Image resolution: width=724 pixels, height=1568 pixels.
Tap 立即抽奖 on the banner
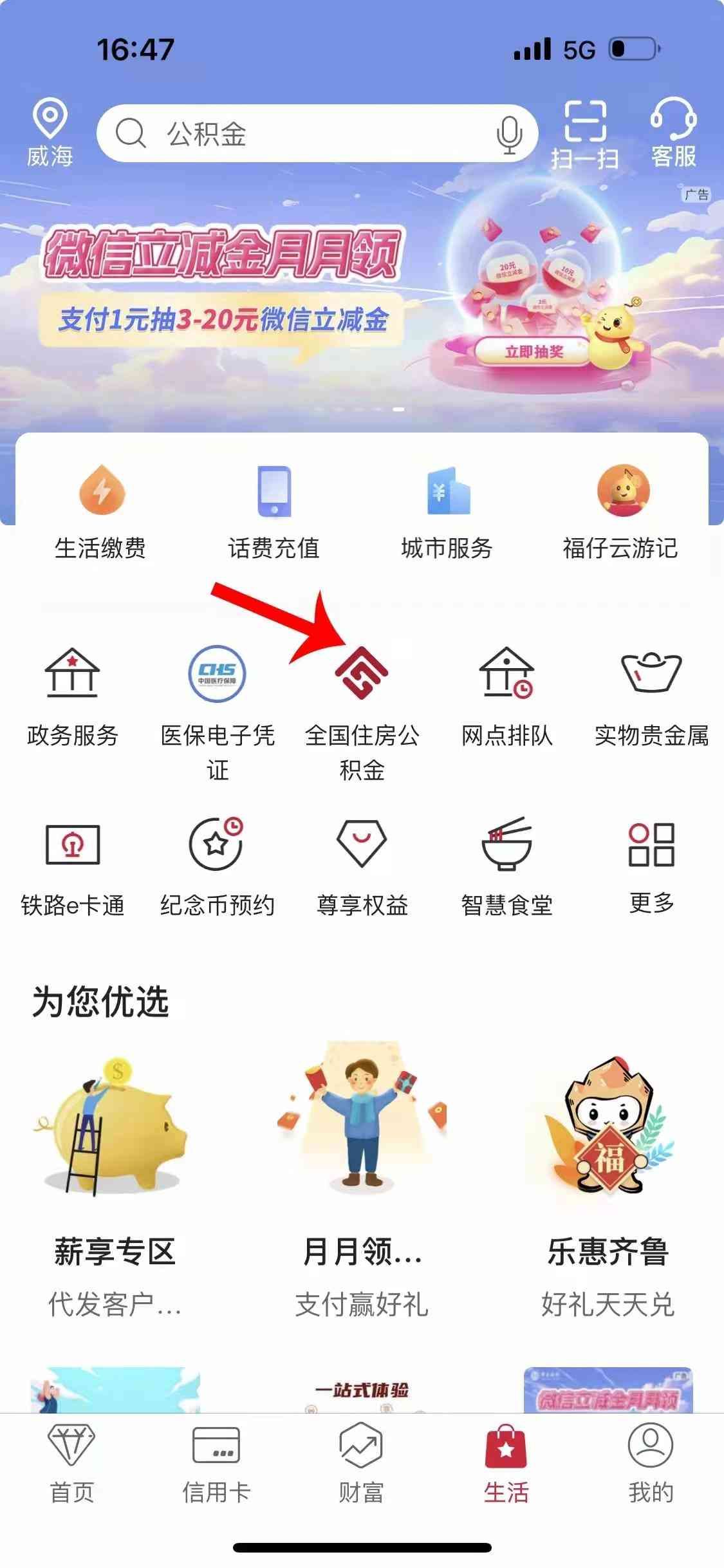534,351
